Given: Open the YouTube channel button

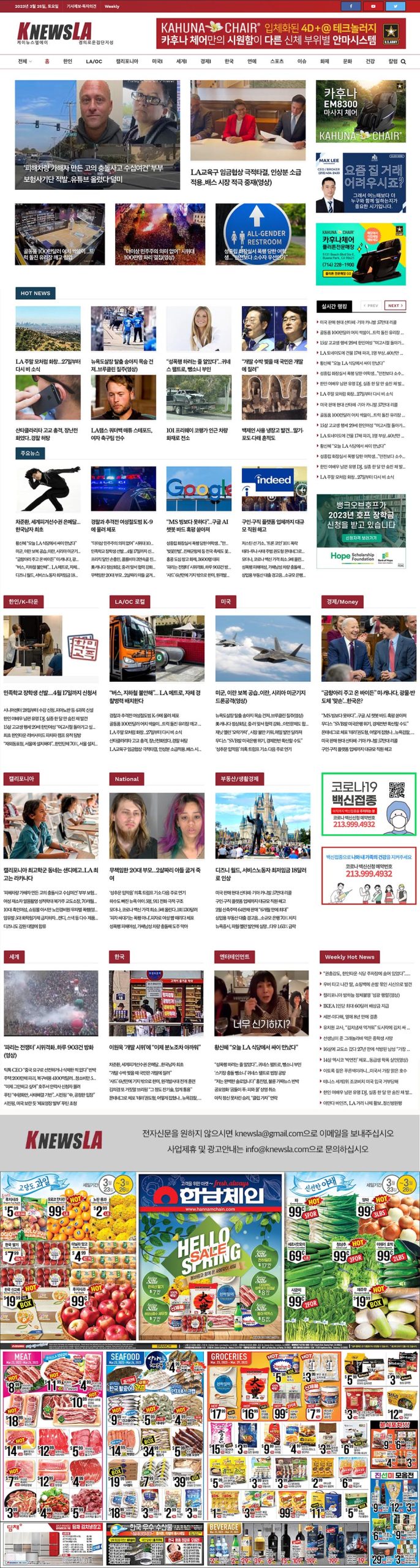Looking at the screenshot, I should tap(373, 6).
